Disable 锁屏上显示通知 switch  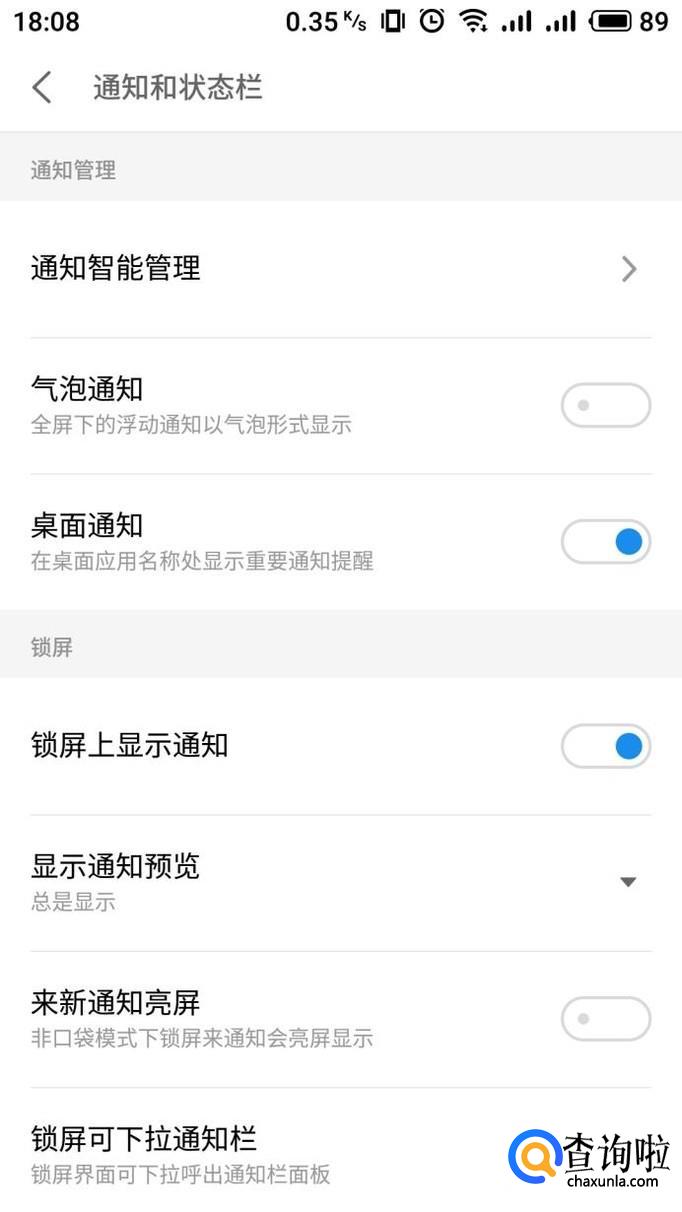pyautogui.click(x=605, y=746)
